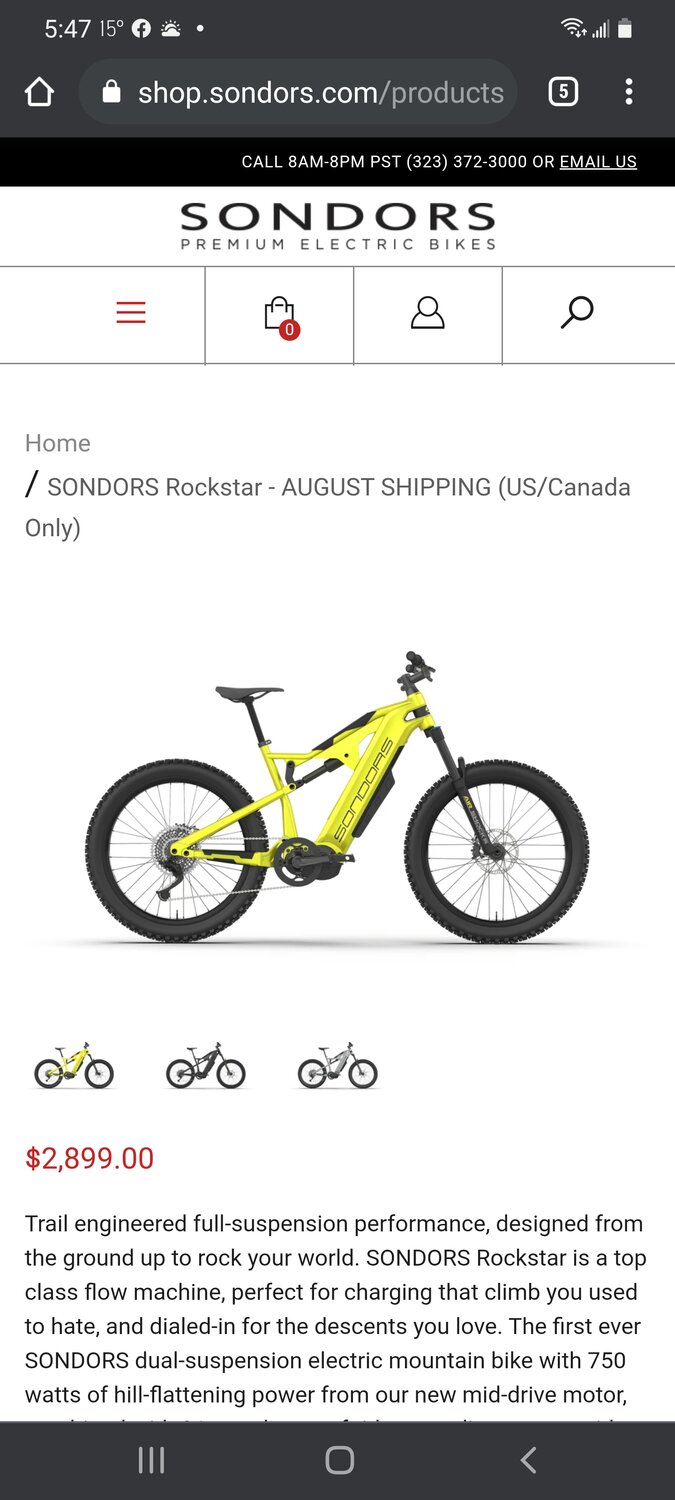The height and width of the screenshot is (1500, 675).
Task: Open the browser home page
Action: (x=39, y=93)
